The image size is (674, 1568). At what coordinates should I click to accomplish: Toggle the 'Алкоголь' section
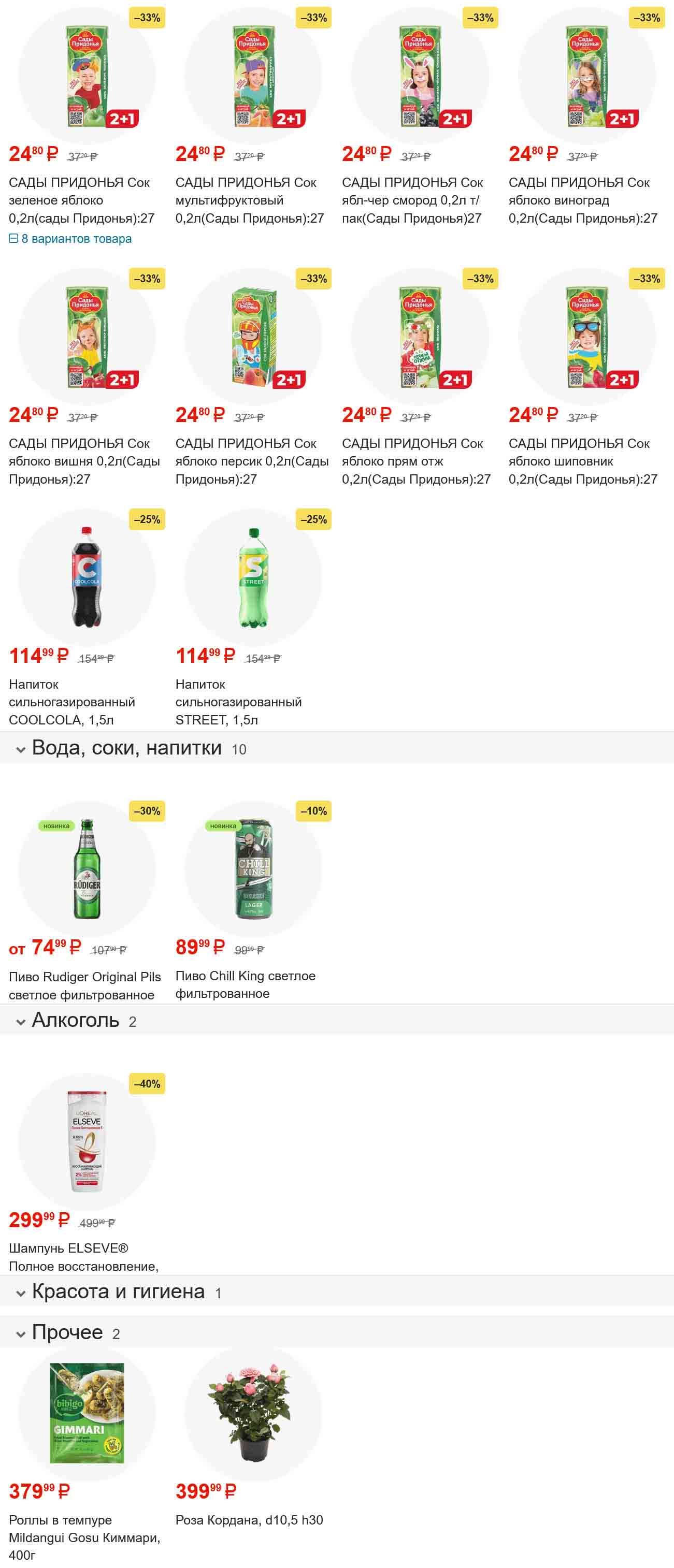[76, 1020]
